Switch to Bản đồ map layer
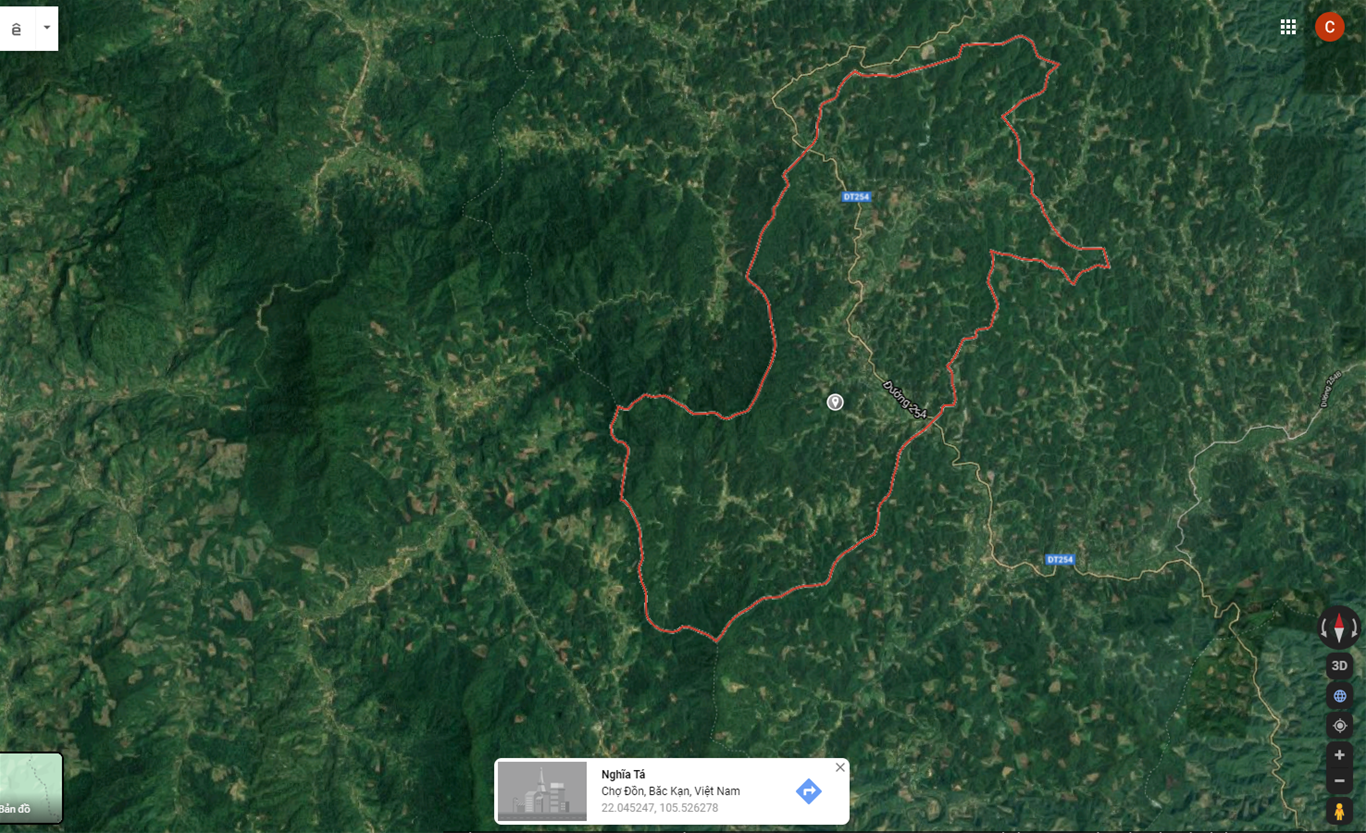1366x833 pixels. [30, 788]
